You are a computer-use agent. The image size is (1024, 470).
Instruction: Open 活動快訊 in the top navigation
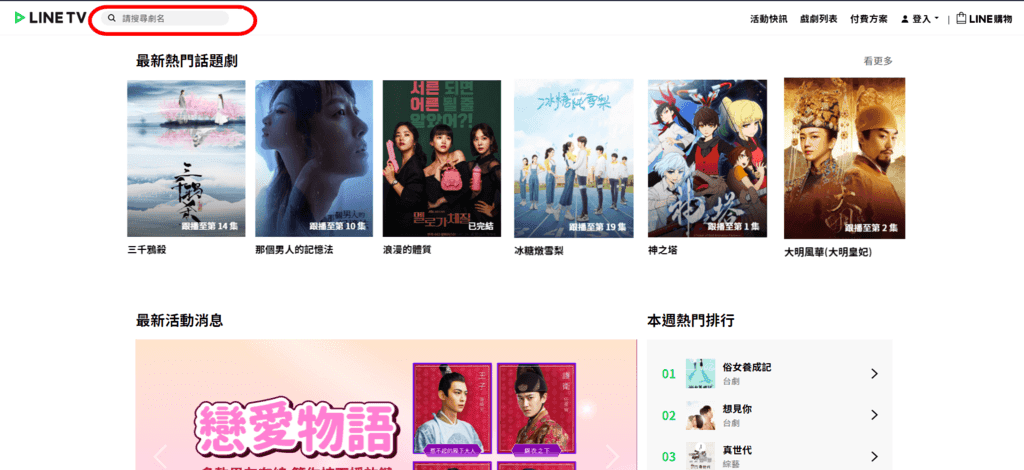click(x=768, y=19)
